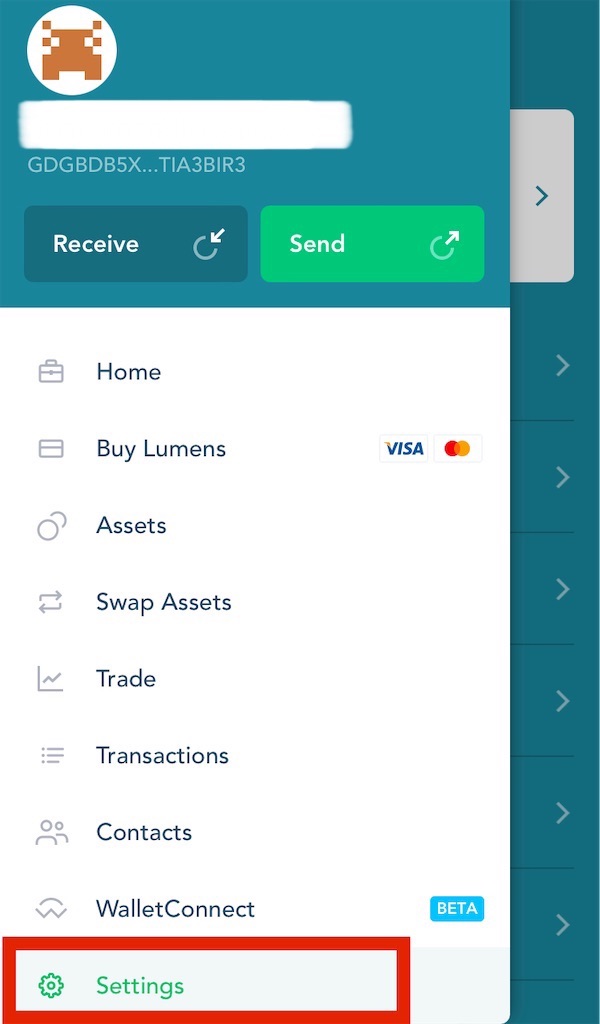The width and height of the screenshot is (600, 1024).
Task: Select Swap Assets
Action: click(x=163, y=602)
